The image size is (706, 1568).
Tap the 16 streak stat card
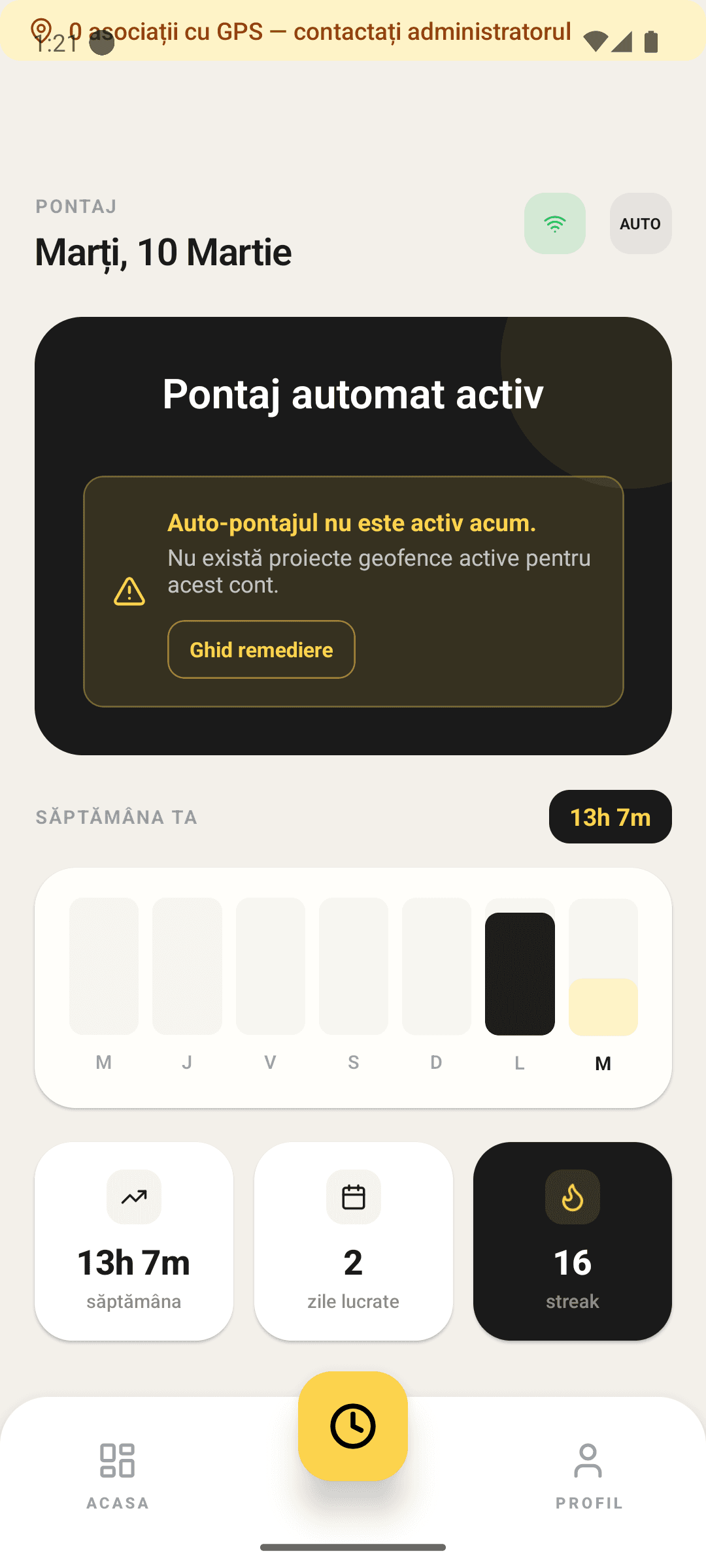click(573, 1244)
